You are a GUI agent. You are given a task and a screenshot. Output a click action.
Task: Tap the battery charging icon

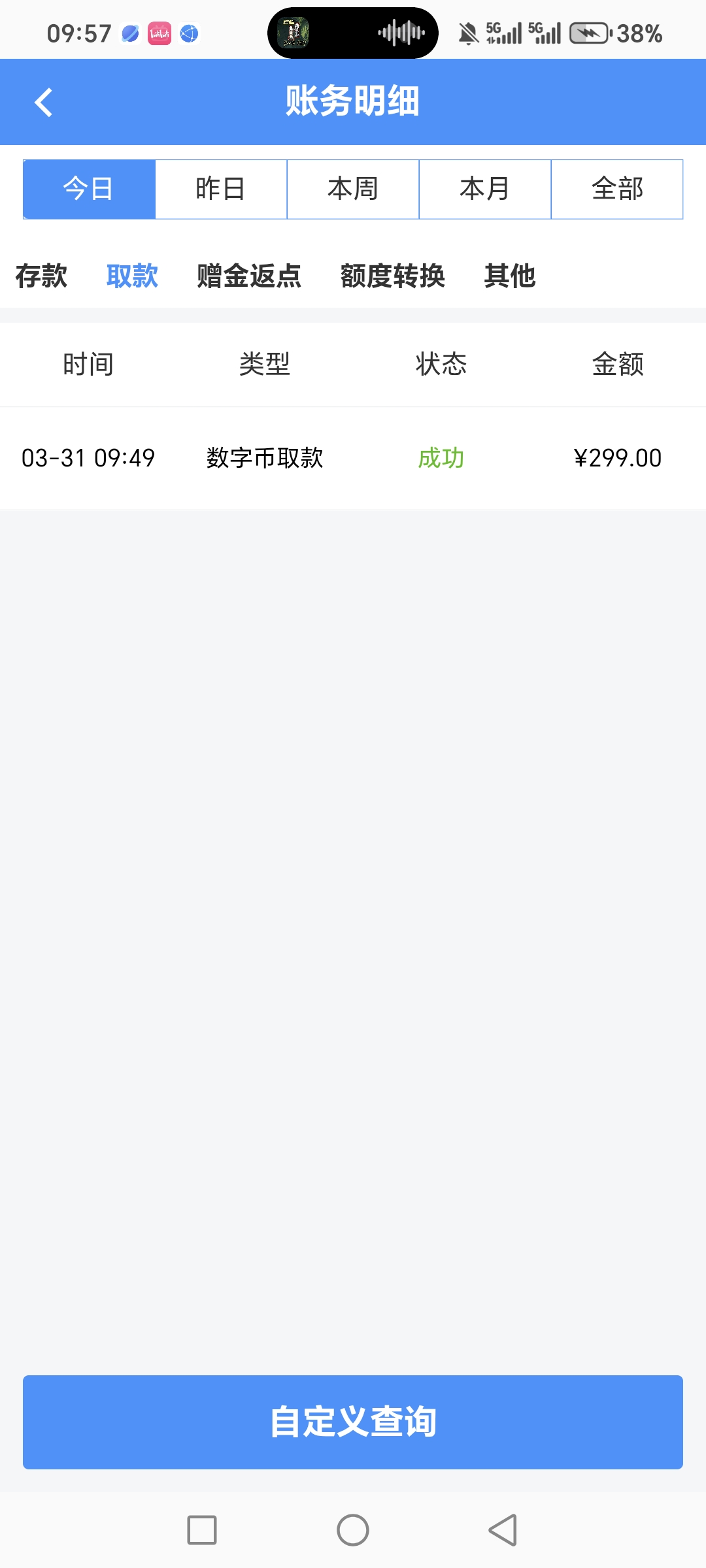click(587, 31)
